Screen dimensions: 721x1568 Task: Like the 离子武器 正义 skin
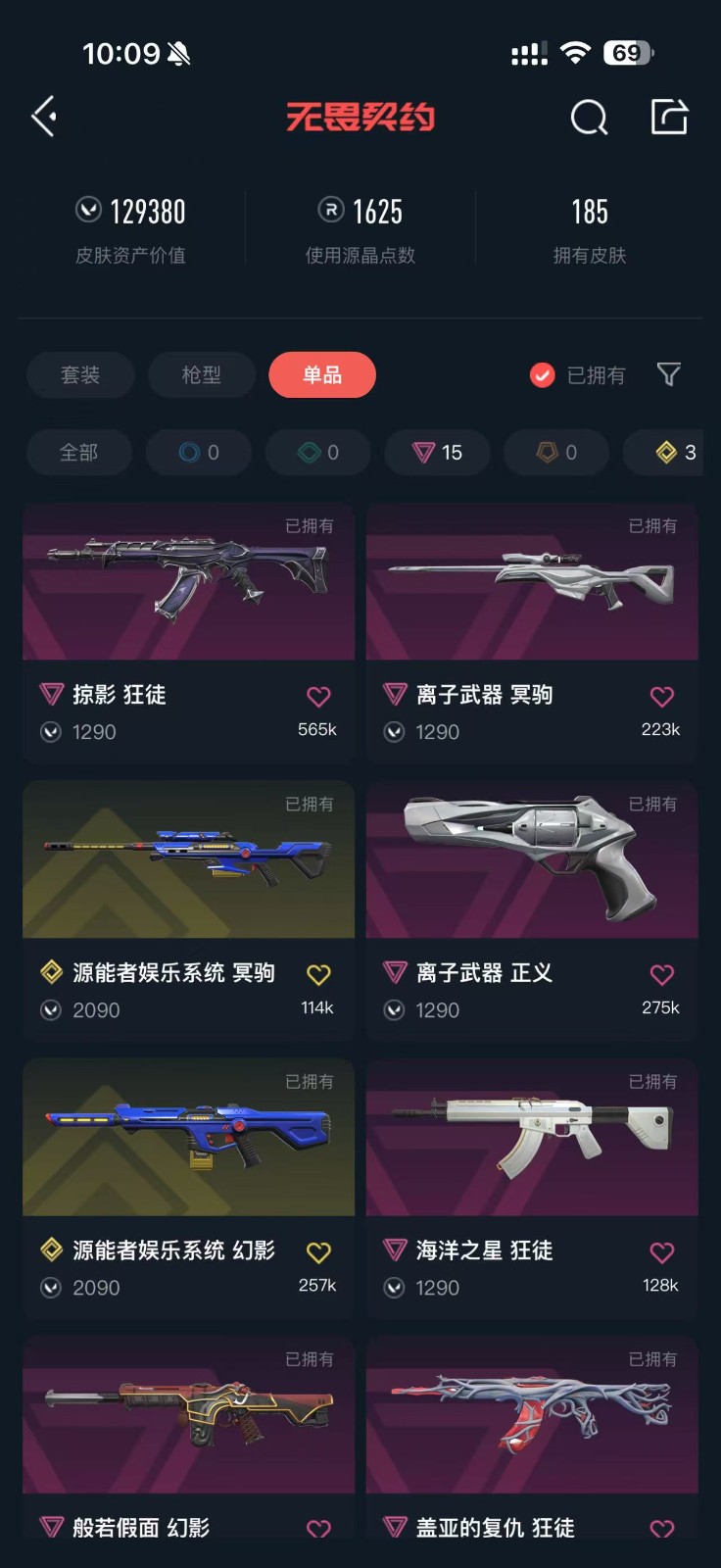(662, 974)
